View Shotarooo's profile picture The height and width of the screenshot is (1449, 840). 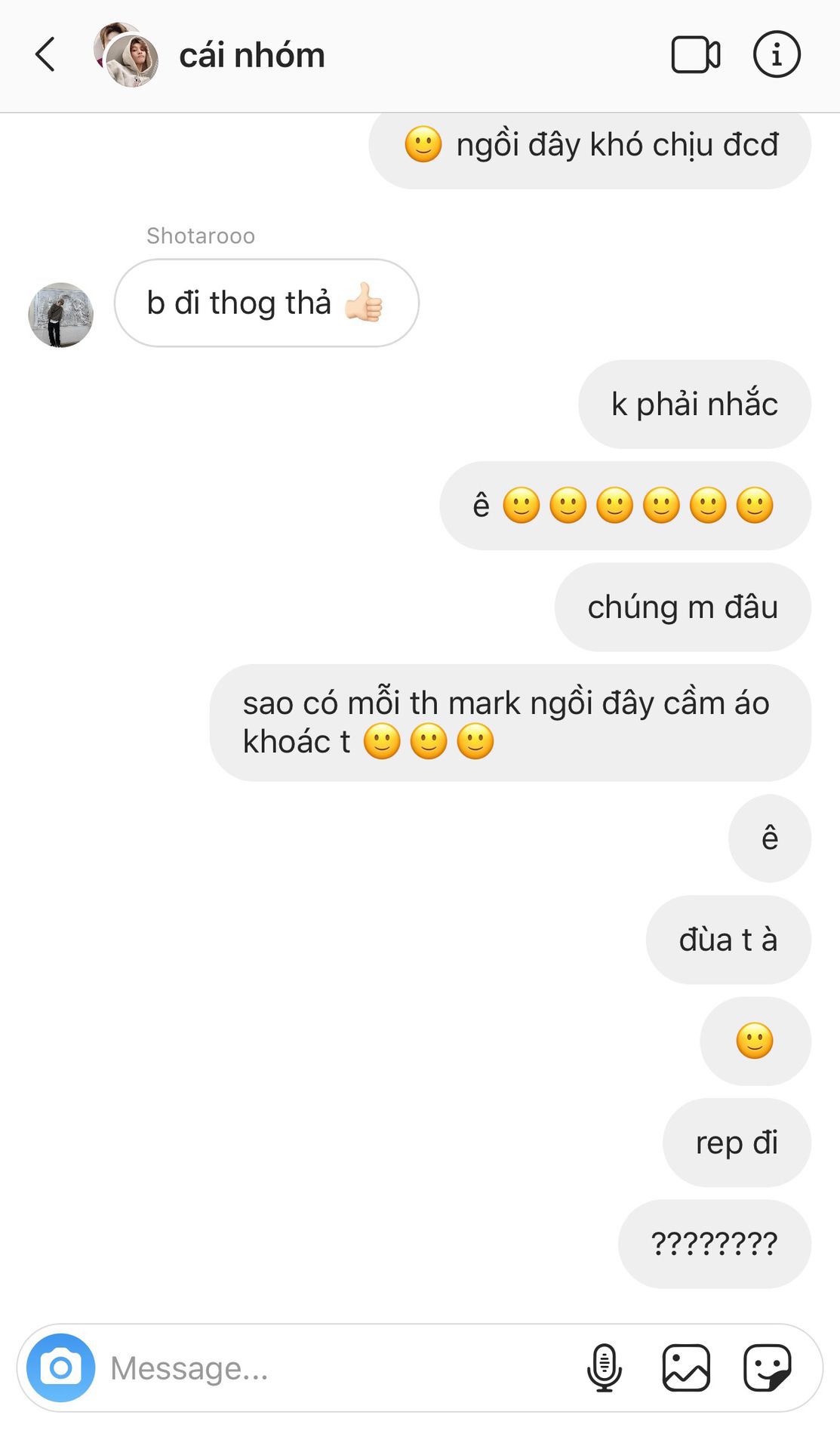pos(60,315)
